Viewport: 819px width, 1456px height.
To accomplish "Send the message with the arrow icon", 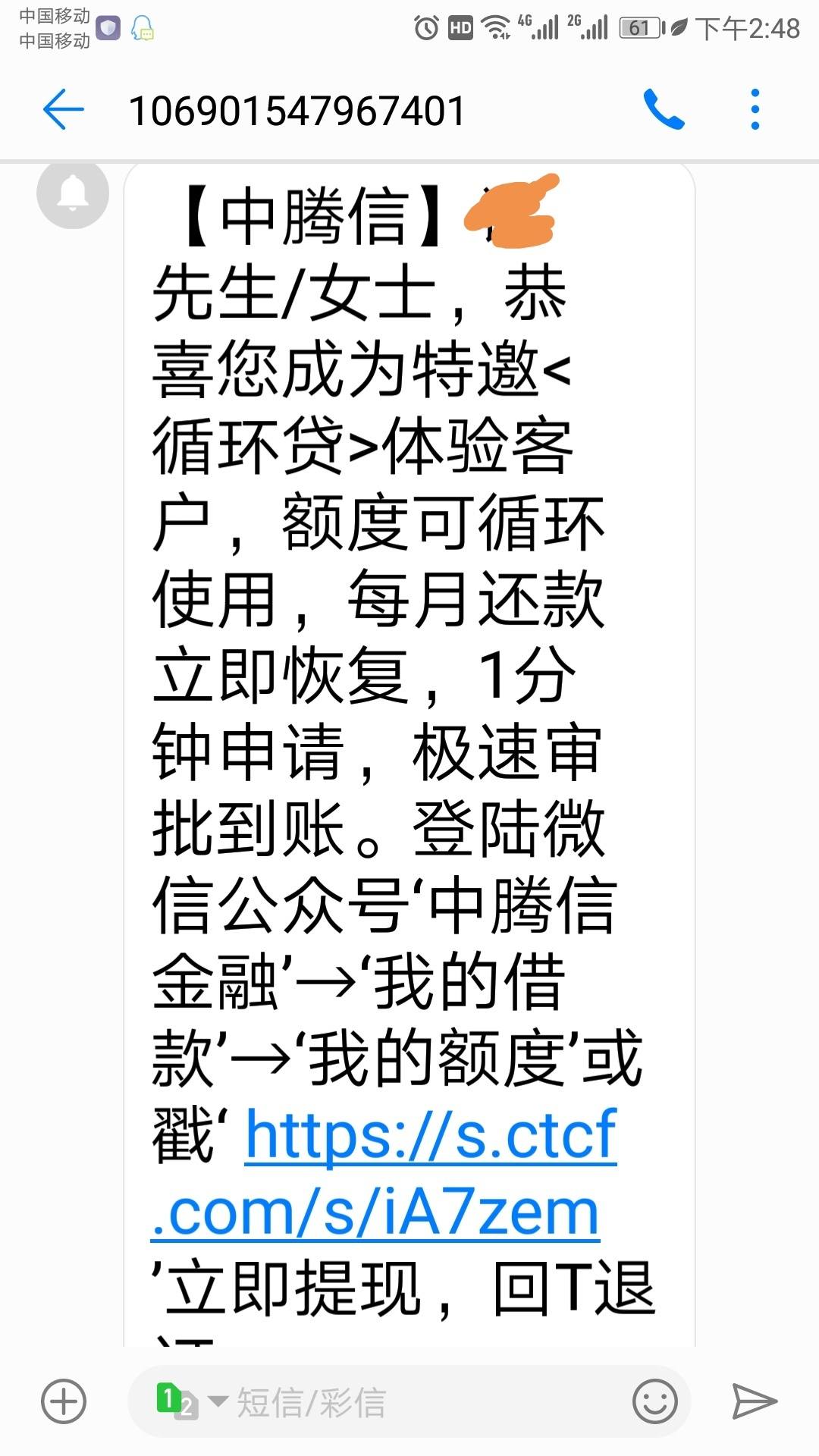I will point(754,1401).
